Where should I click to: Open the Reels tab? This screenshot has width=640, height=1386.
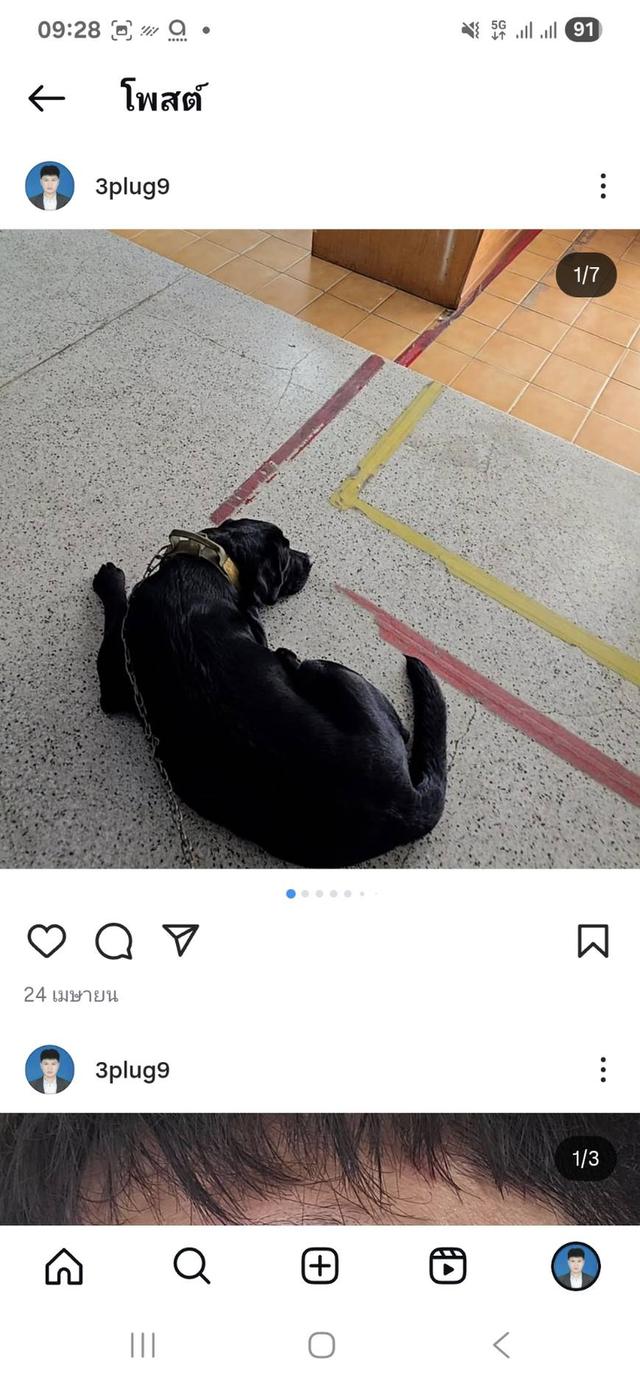[448, 1266]
